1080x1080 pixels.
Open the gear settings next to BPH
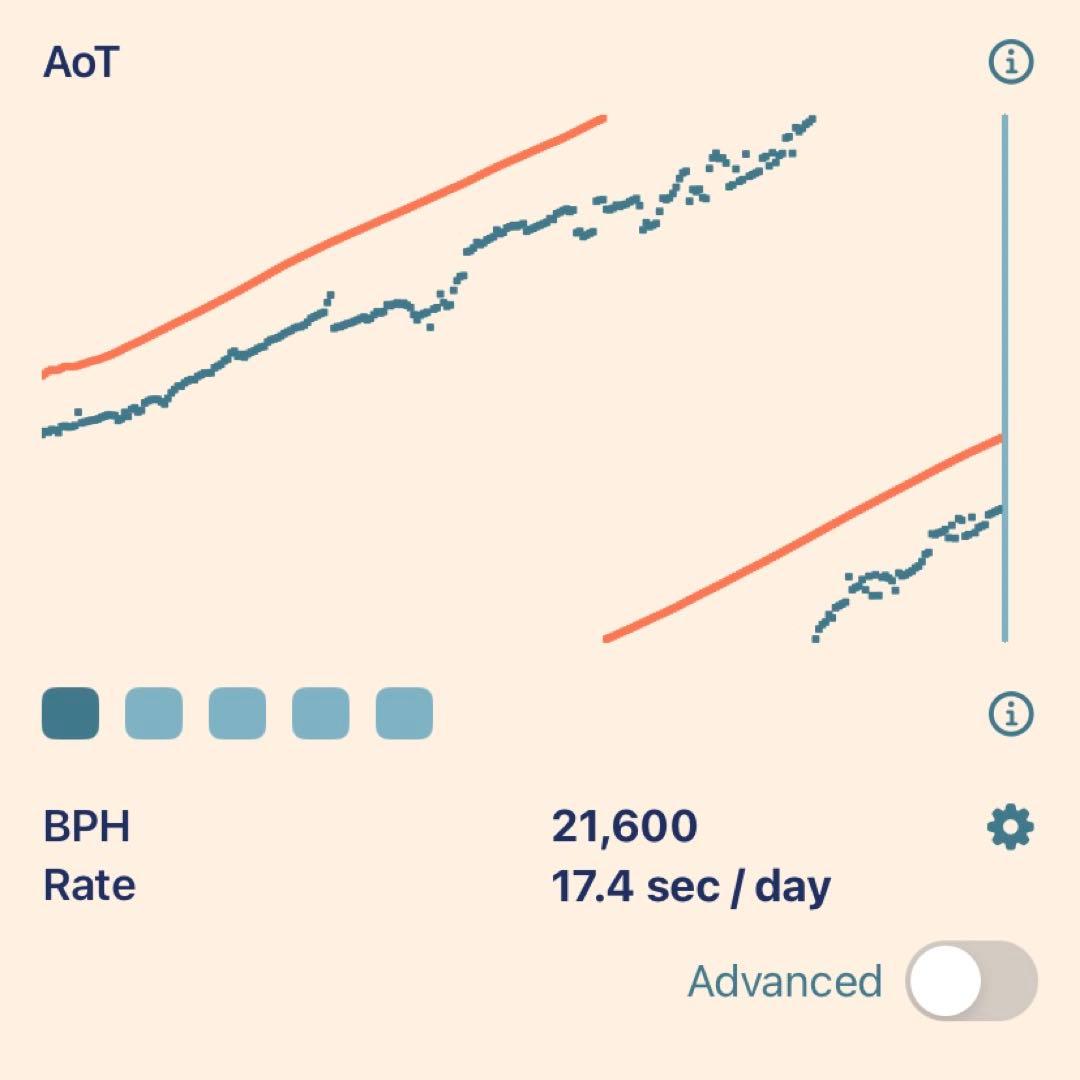(1010, 828)
